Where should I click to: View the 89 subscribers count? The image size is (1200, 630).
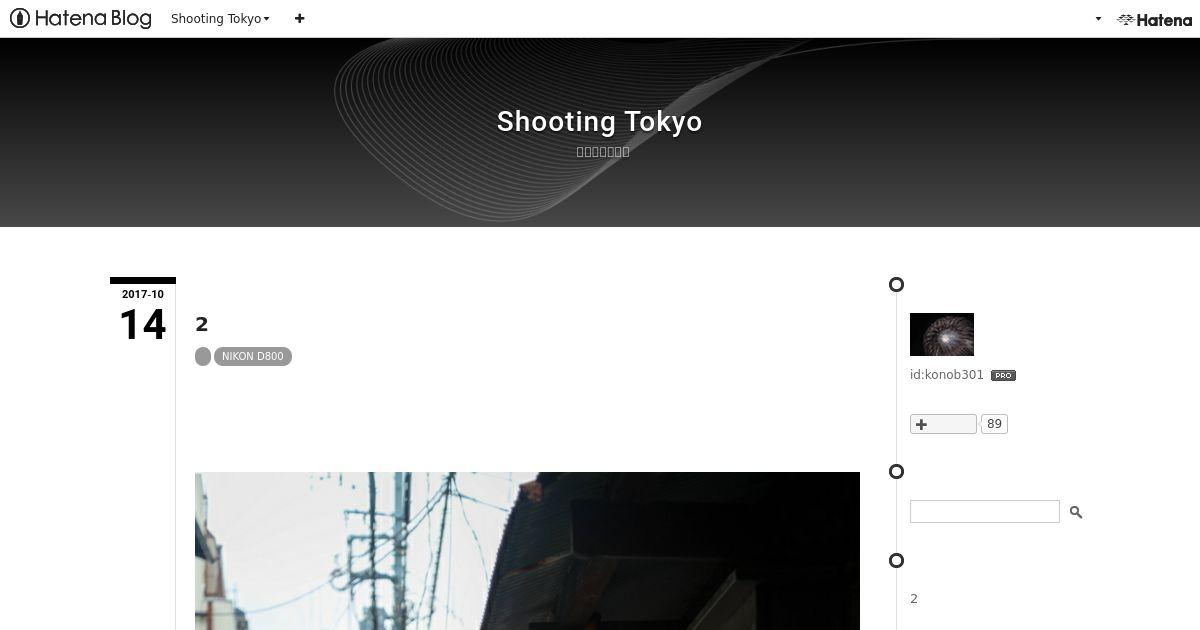pos(994,424)
